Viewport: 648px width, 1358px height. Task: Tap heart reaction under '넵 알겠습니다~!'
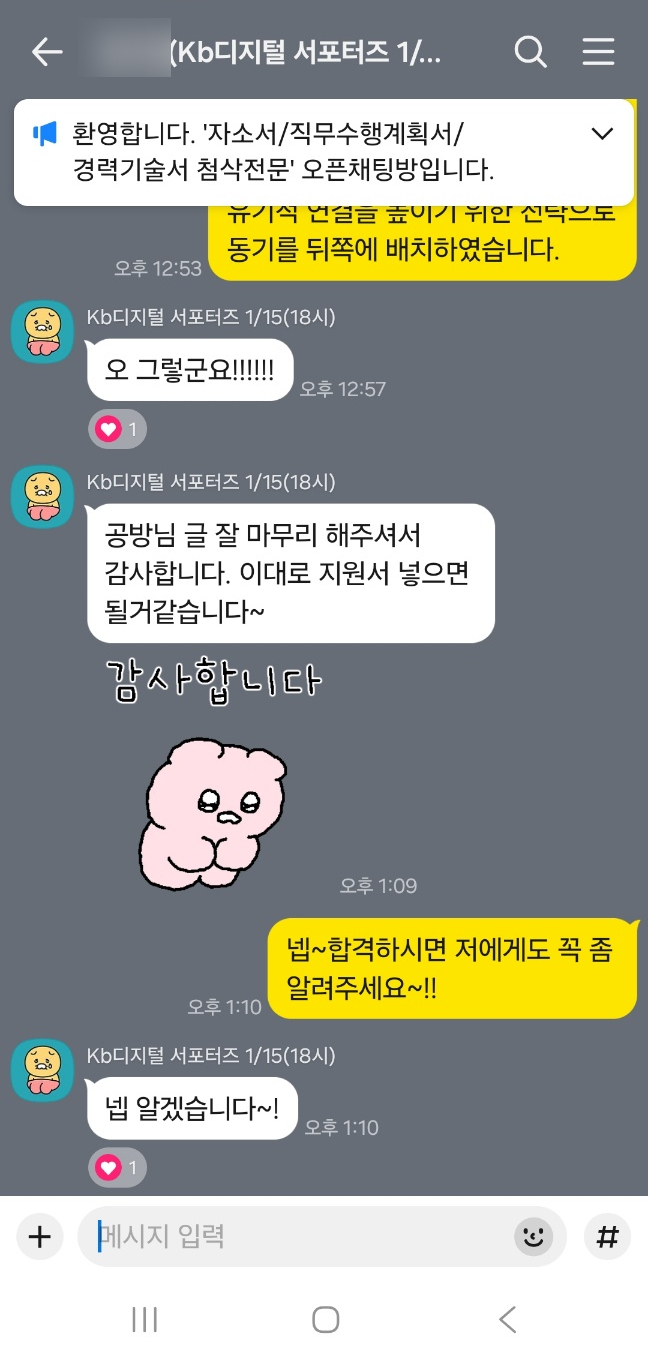coord(118,1167)
